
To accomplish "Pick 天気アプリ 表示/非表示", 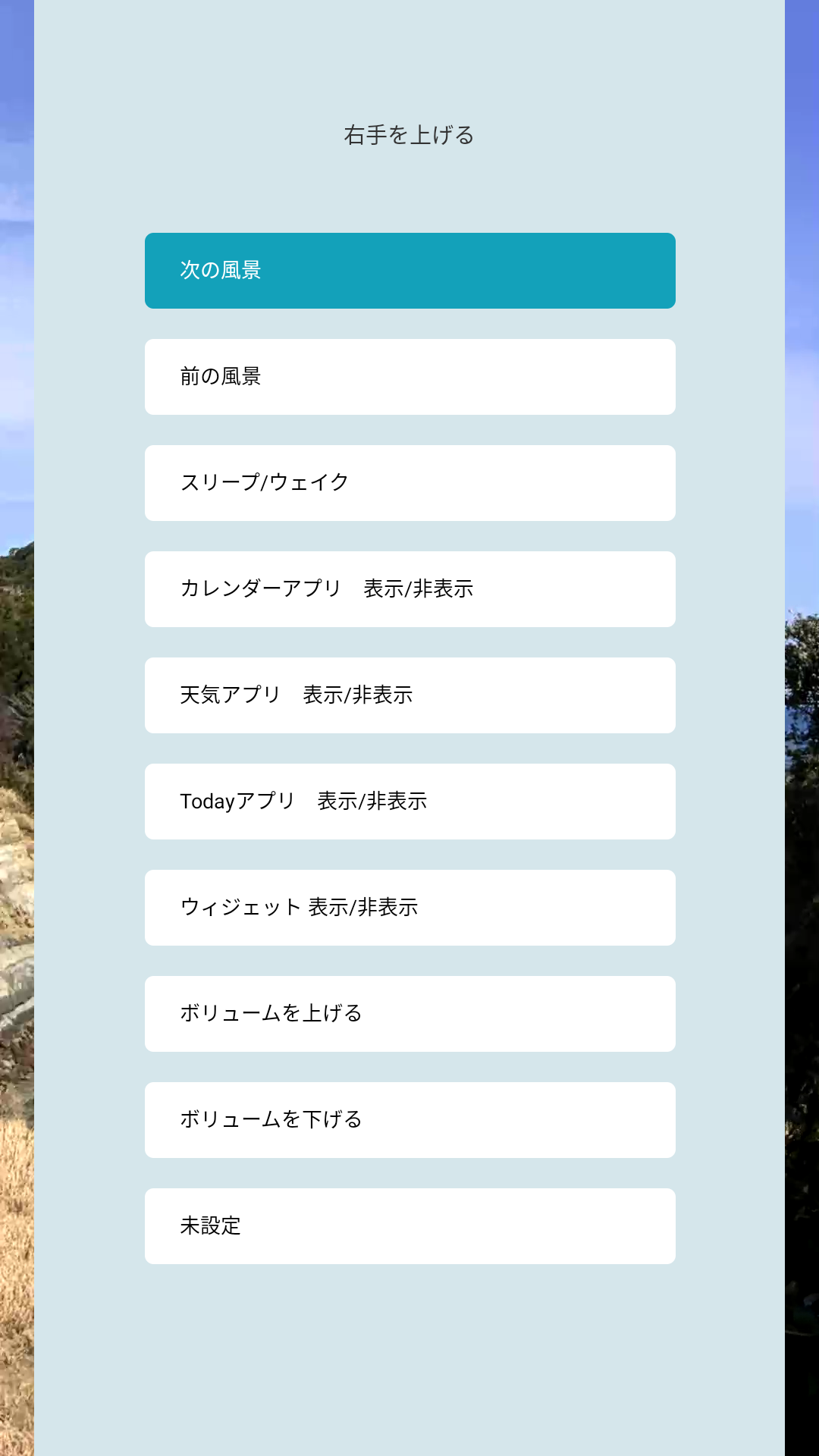I will click(x=409, y=695).
